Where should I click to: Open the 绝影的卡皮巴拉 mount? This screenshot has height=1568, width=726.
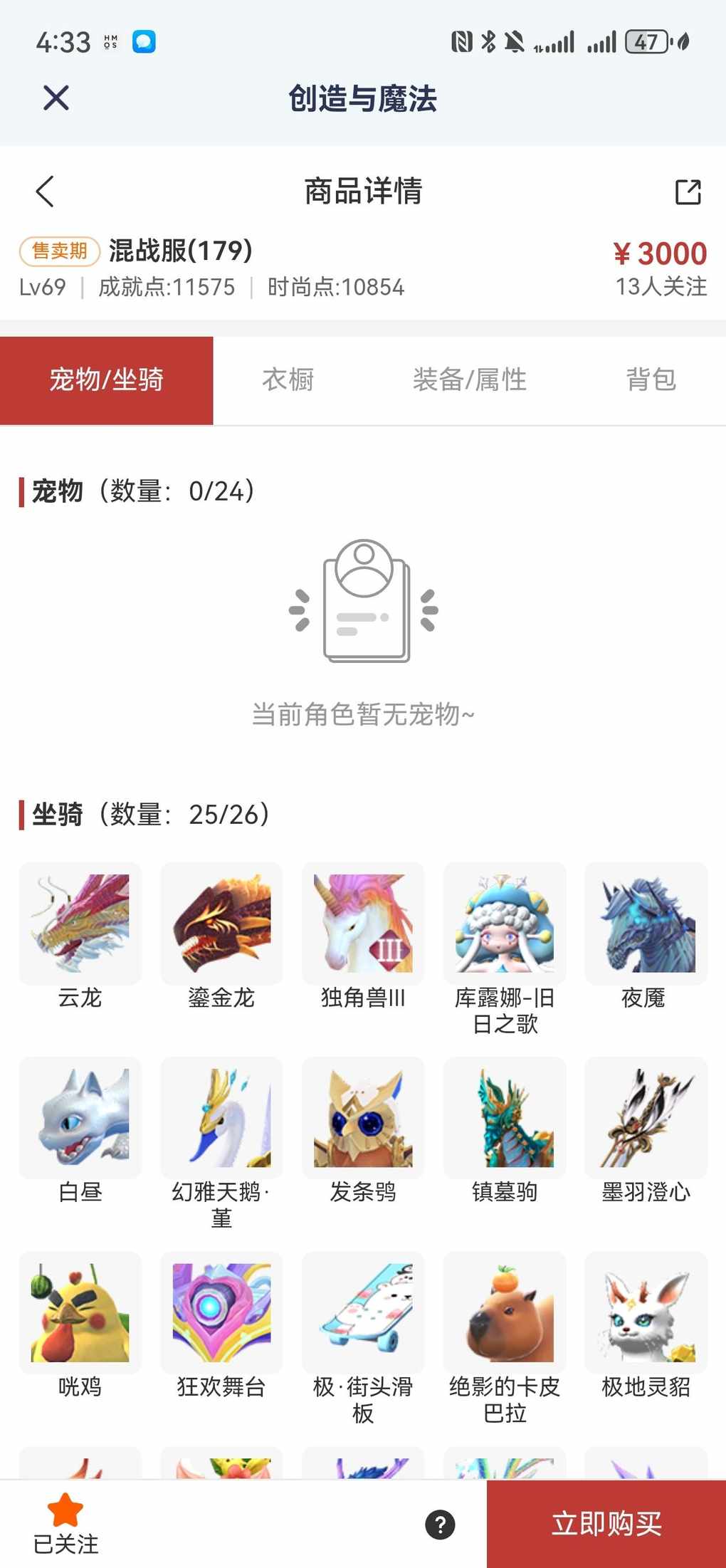point(505,1312)
